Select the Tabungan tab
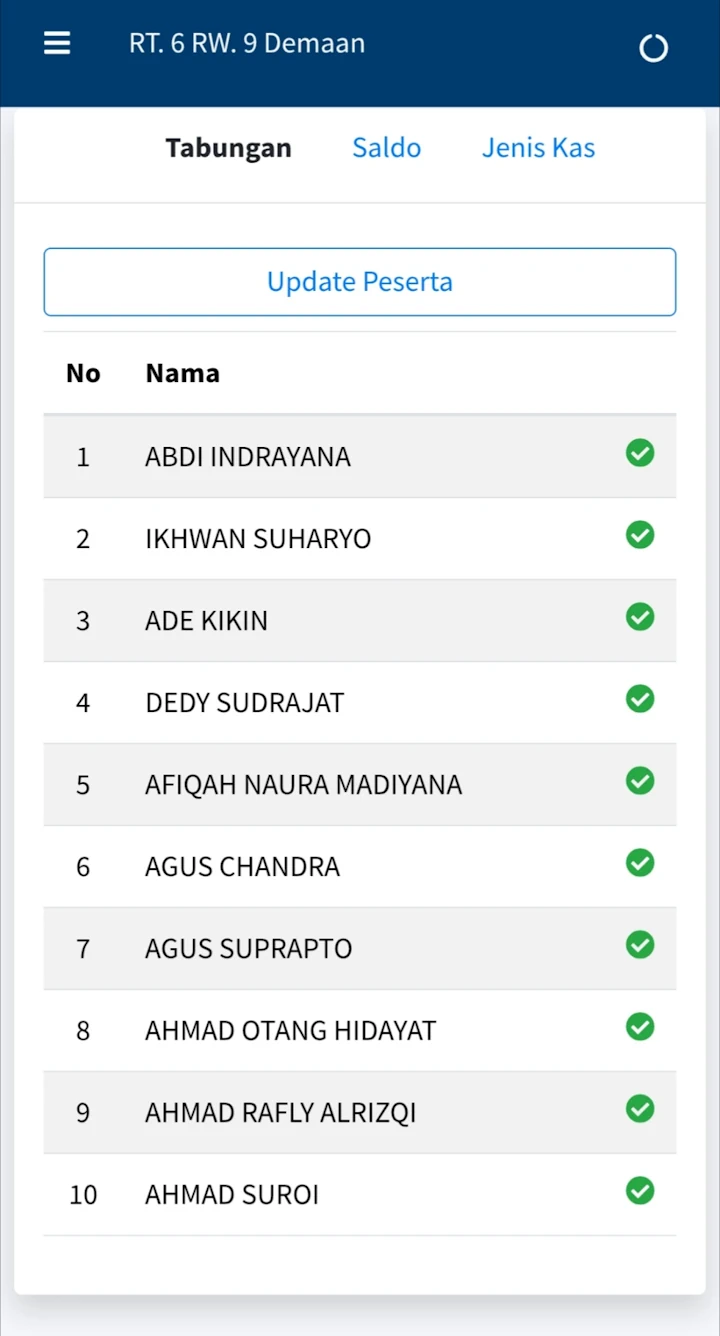Viewport: 720px width, 1336px height. pyautogui.click(x=228, y=148)
